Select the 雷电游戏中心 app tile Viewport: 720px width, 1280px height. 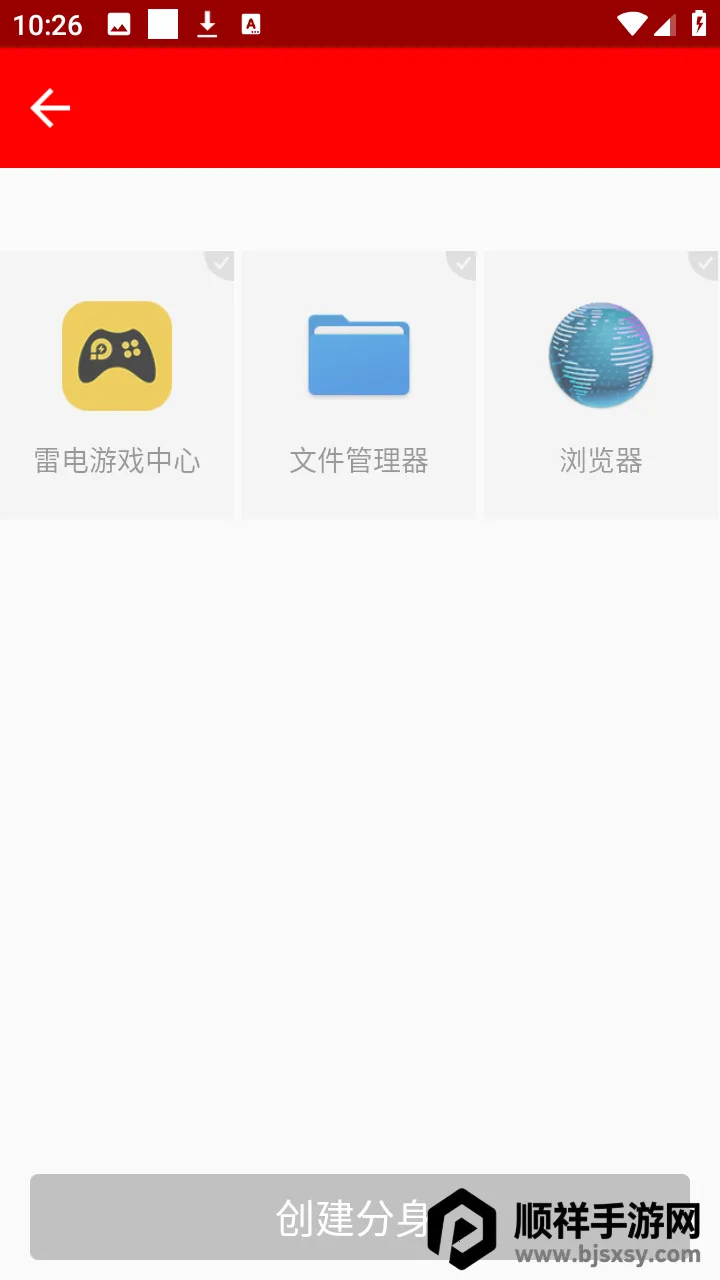[117, 385]
